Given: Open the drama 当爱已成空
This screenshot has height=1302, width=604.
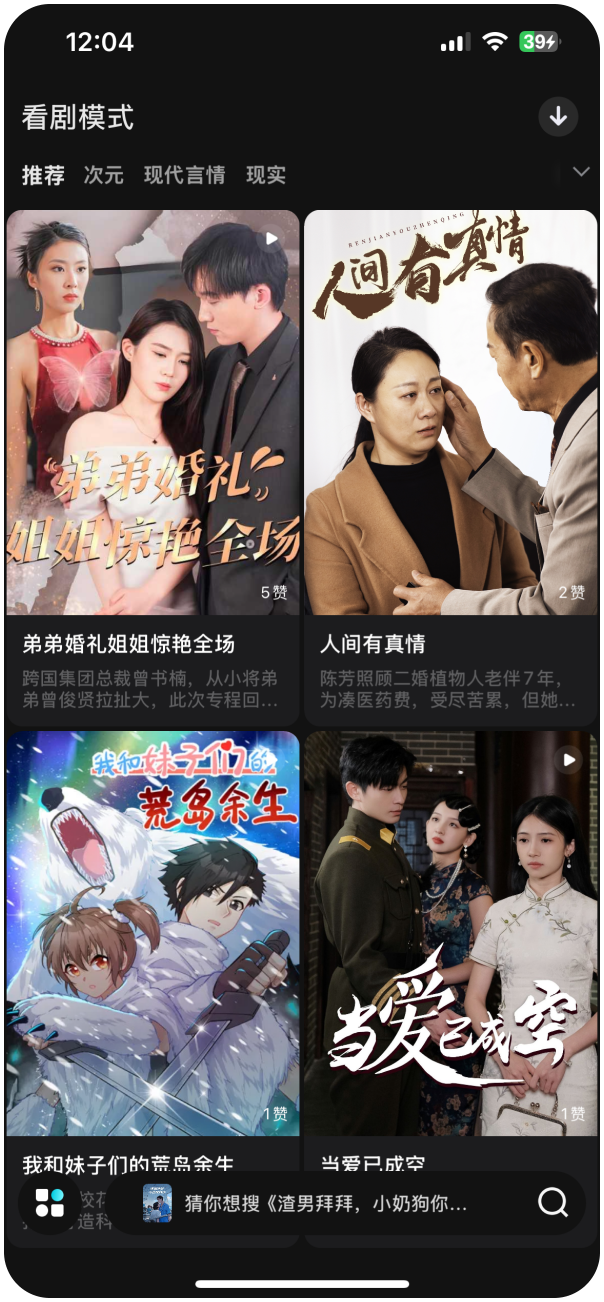Looking at the screenshot, I should 450,932.
